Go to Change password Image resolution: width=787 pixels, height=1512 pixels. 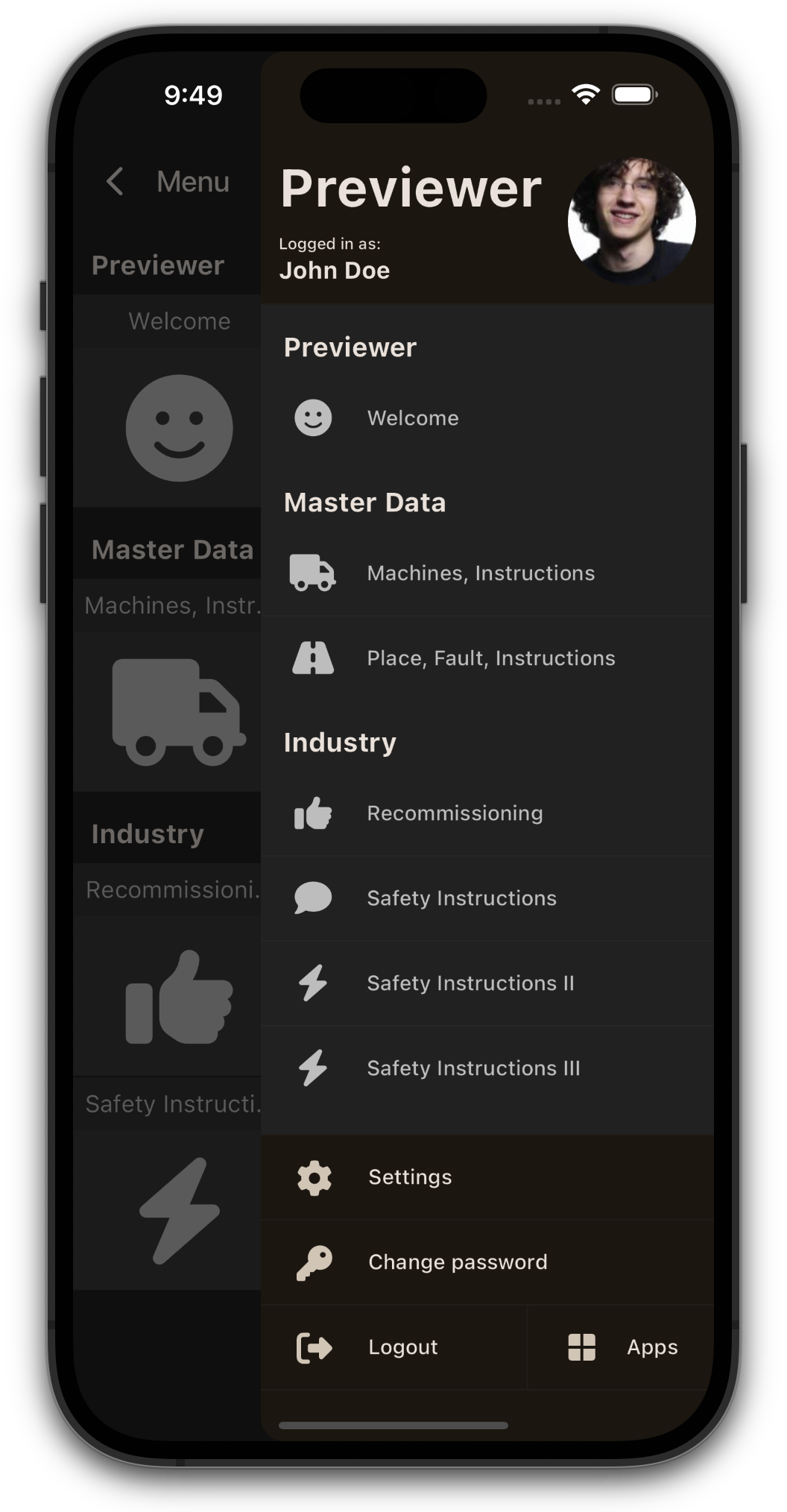[458, 1262]
